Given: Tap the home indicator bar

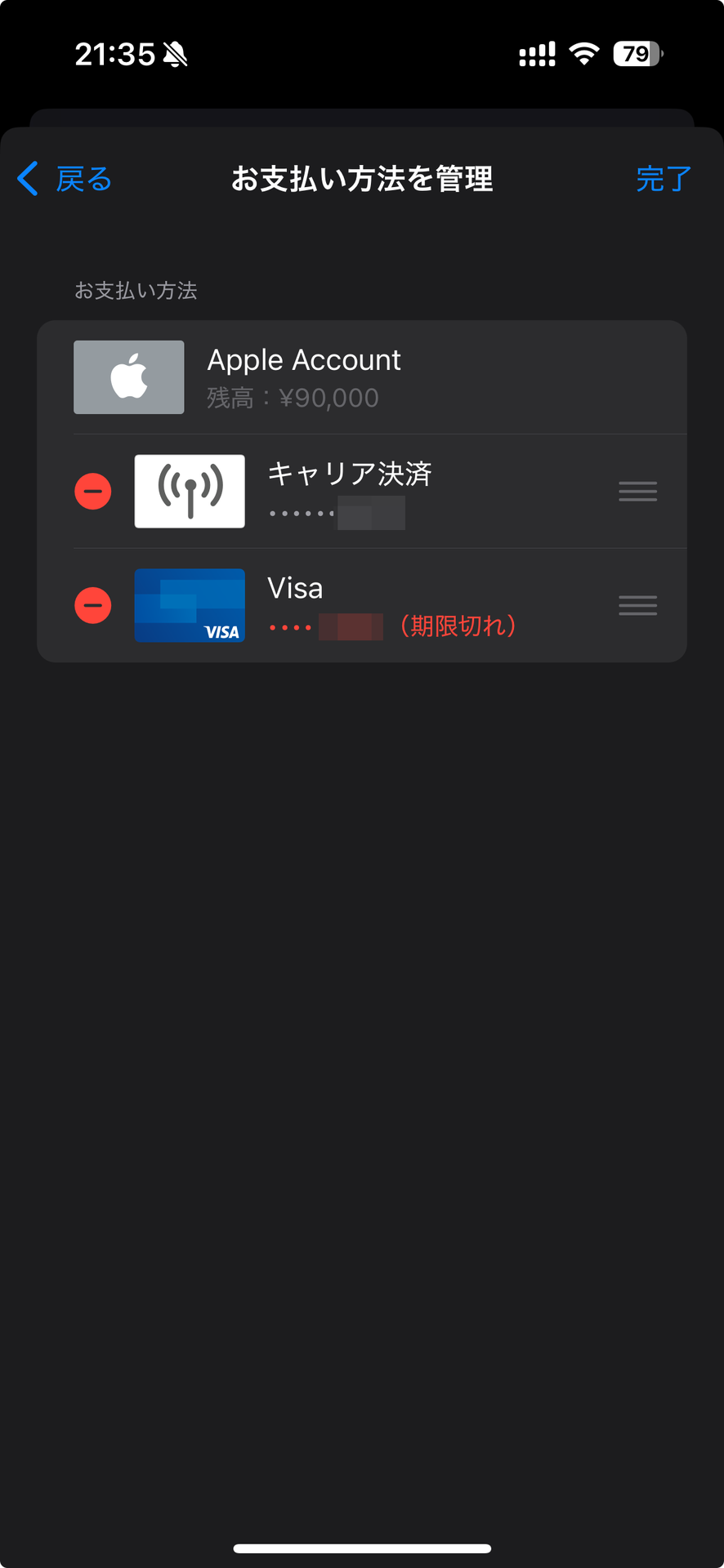Looking at the screenshot, I should (362, 1547).
